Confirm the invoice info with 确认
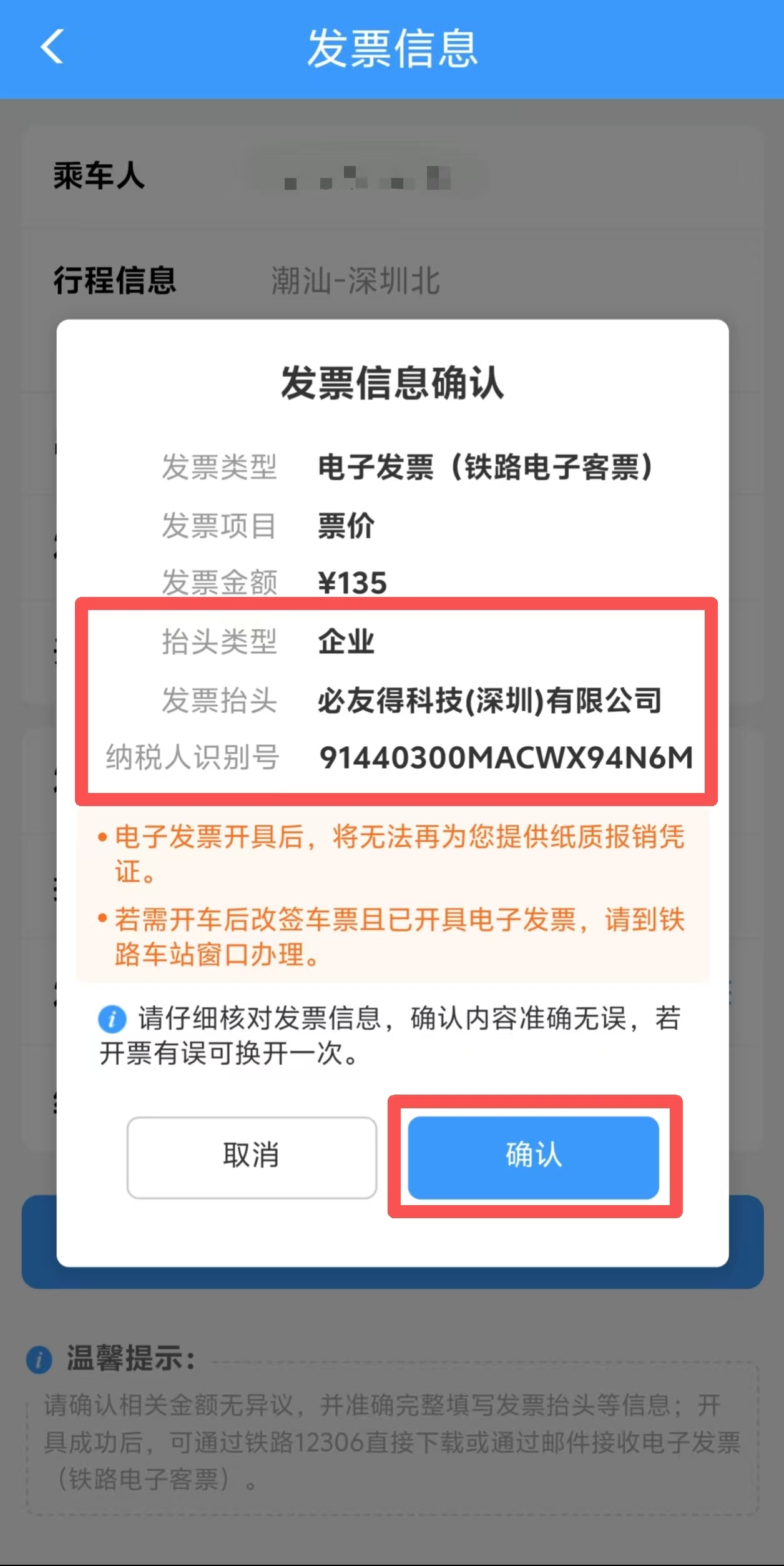The width and height of the screenshot is (784, 1566). pyautogui.click(x=534, y=1157)
